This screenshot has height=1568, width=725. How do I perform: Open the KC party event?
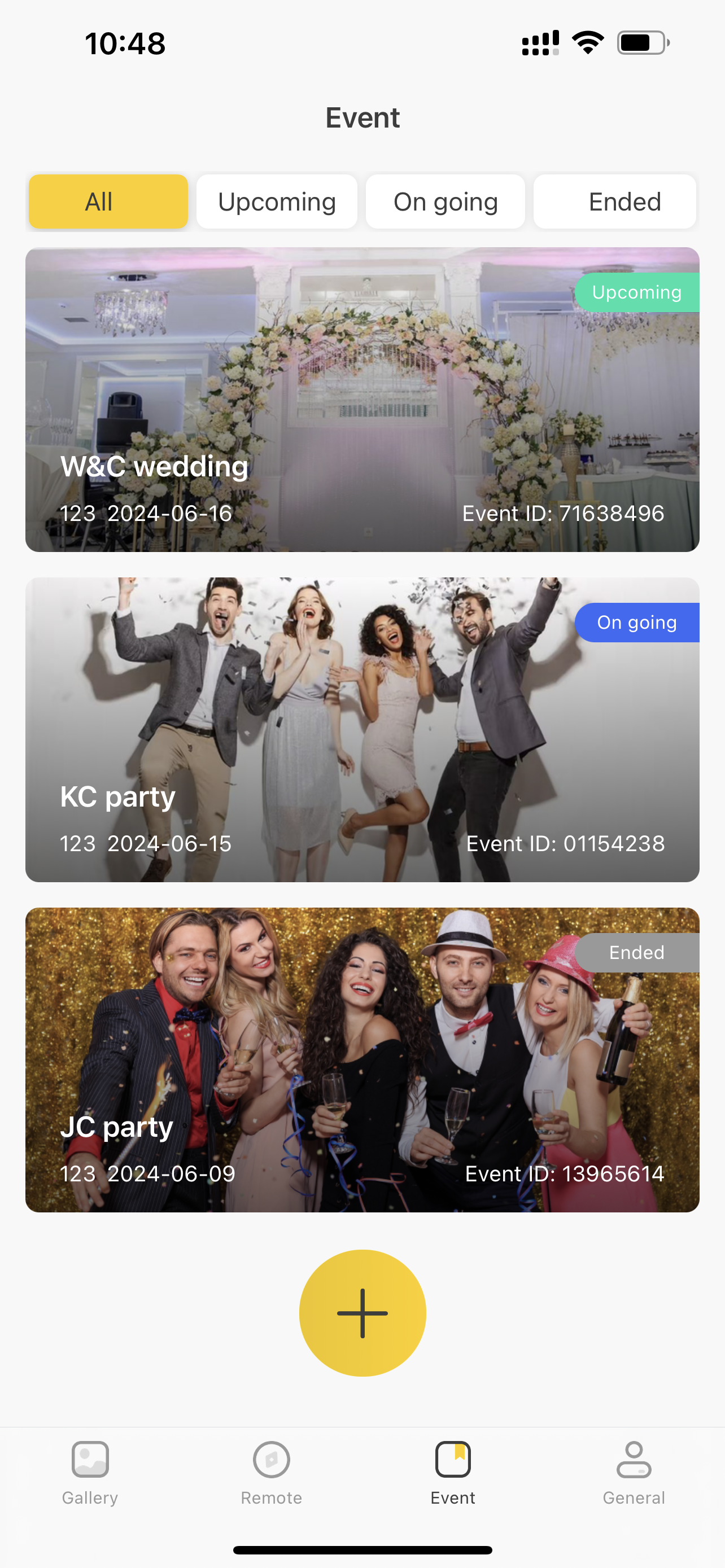362,729
